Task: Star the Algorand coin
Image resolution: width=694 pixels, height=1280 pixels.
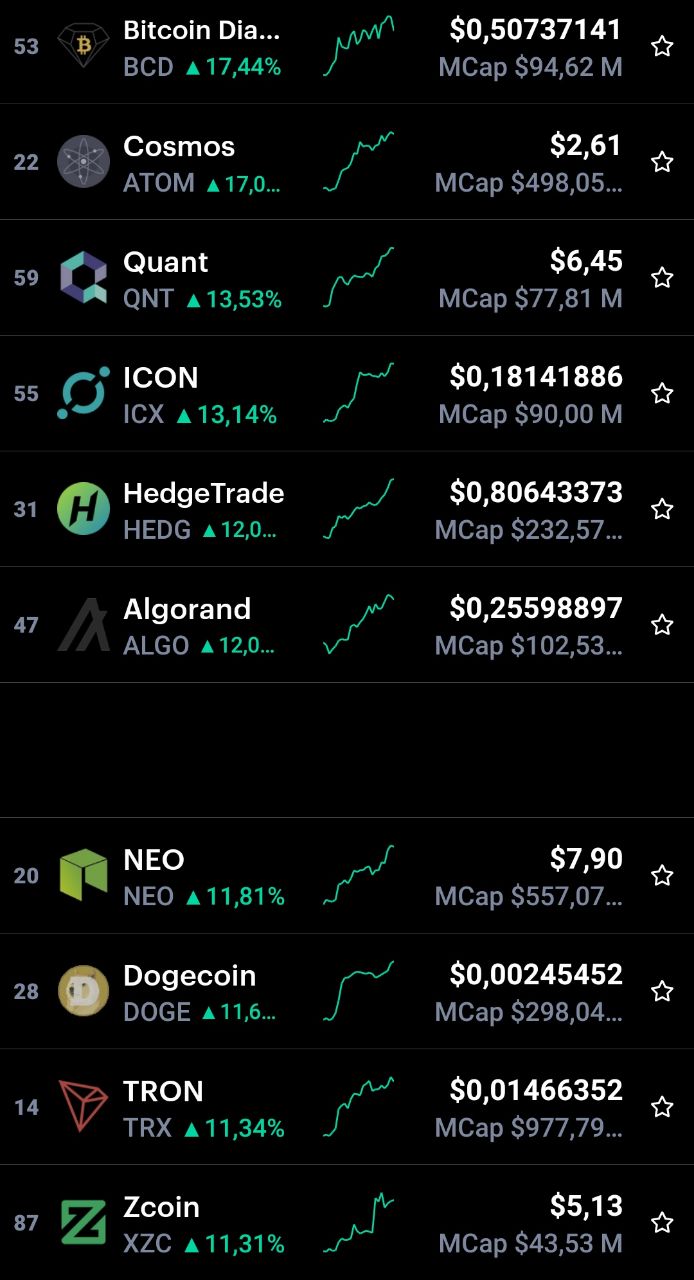Action: tap(662, 625)
